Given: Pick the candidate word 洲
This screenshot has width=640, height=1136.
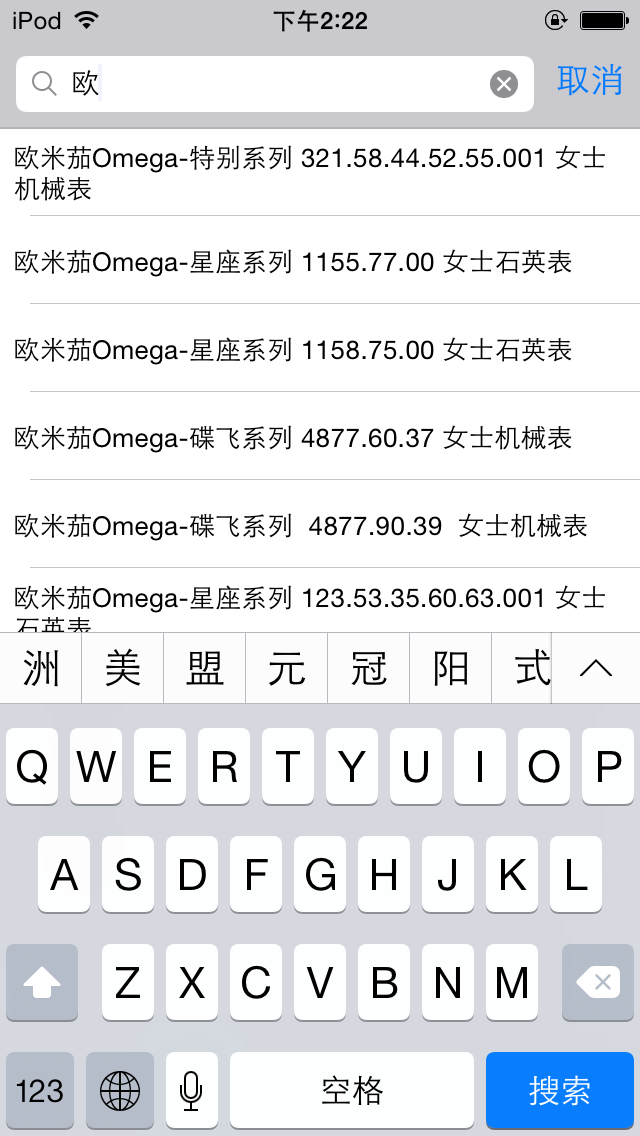Looking at the screenshot, I should 41,668.
